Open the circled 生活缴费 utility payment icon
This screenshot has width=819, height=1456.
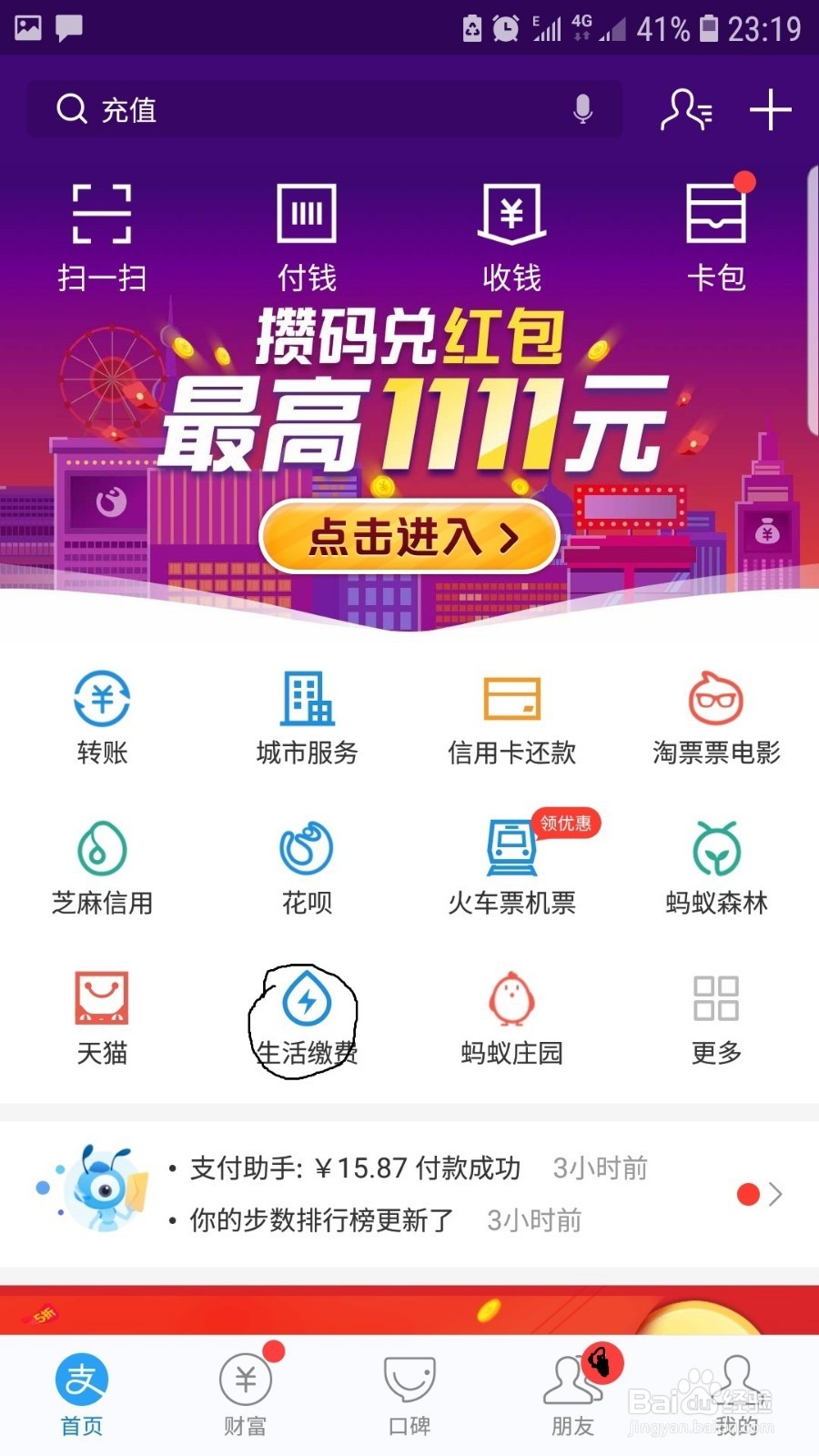[305, 1015]
